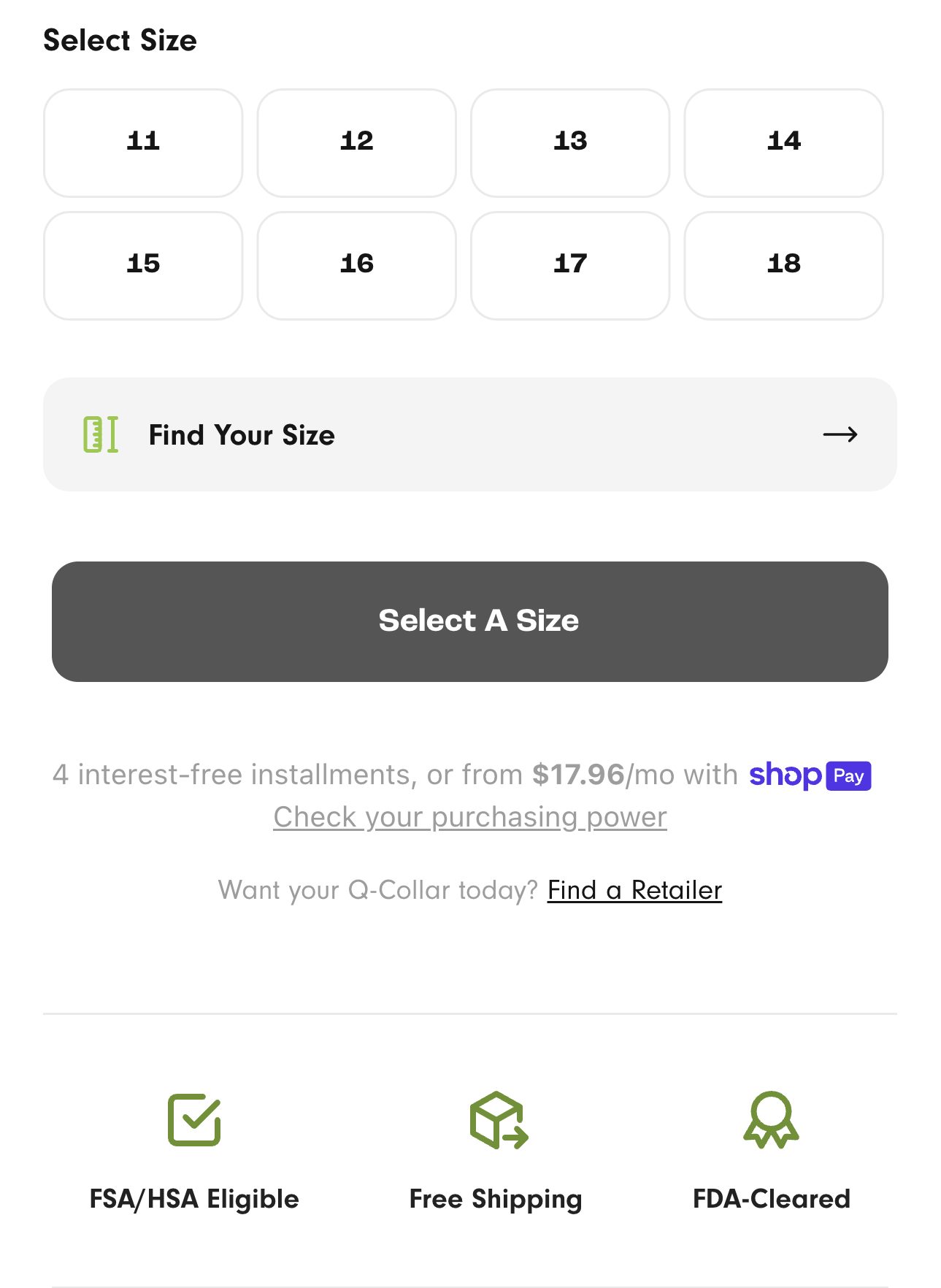Click the arrow on Find Your Size bar
The height and width of the screenshot is (1288, 941).
coord(840,434)
